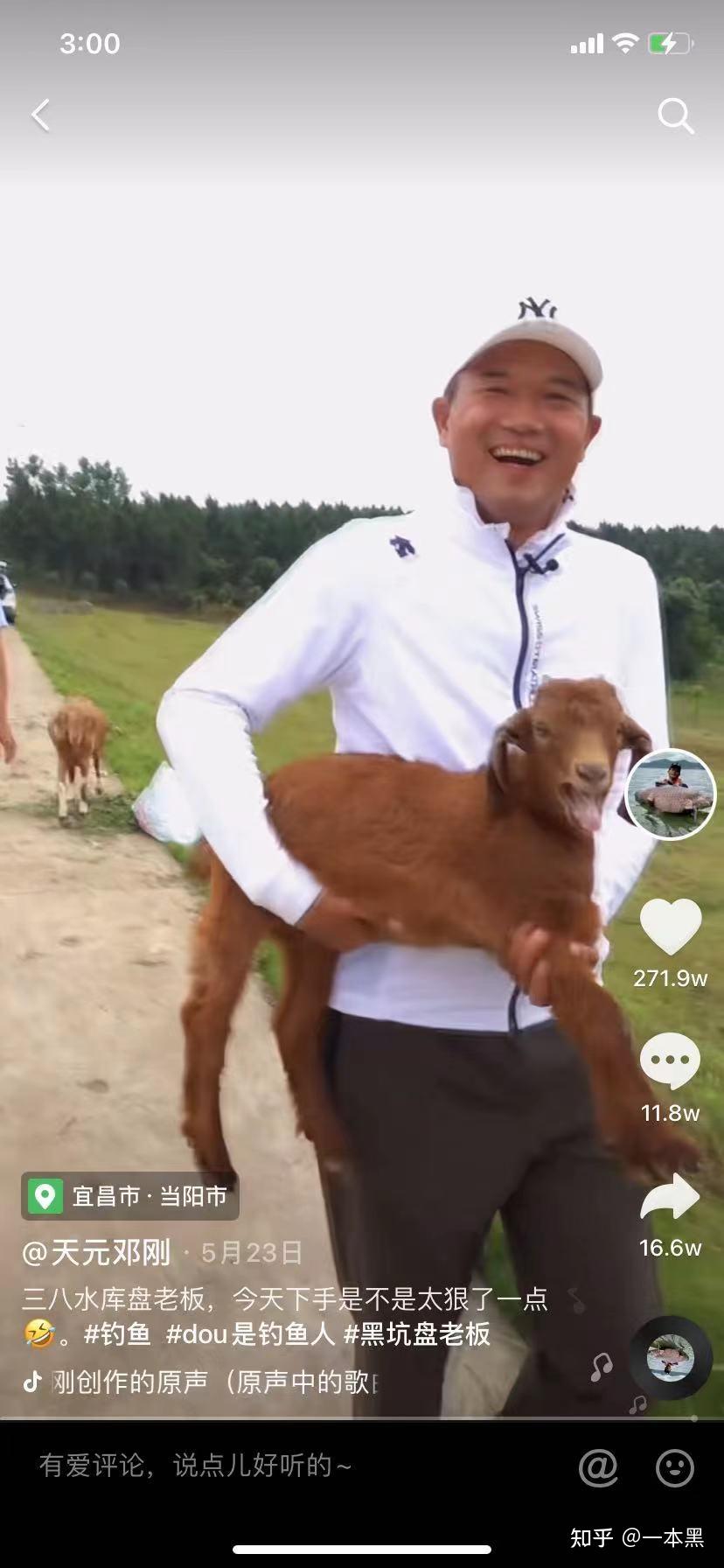Mention someone with the @ icon

pyautogui.click(x=599, y=1467)
